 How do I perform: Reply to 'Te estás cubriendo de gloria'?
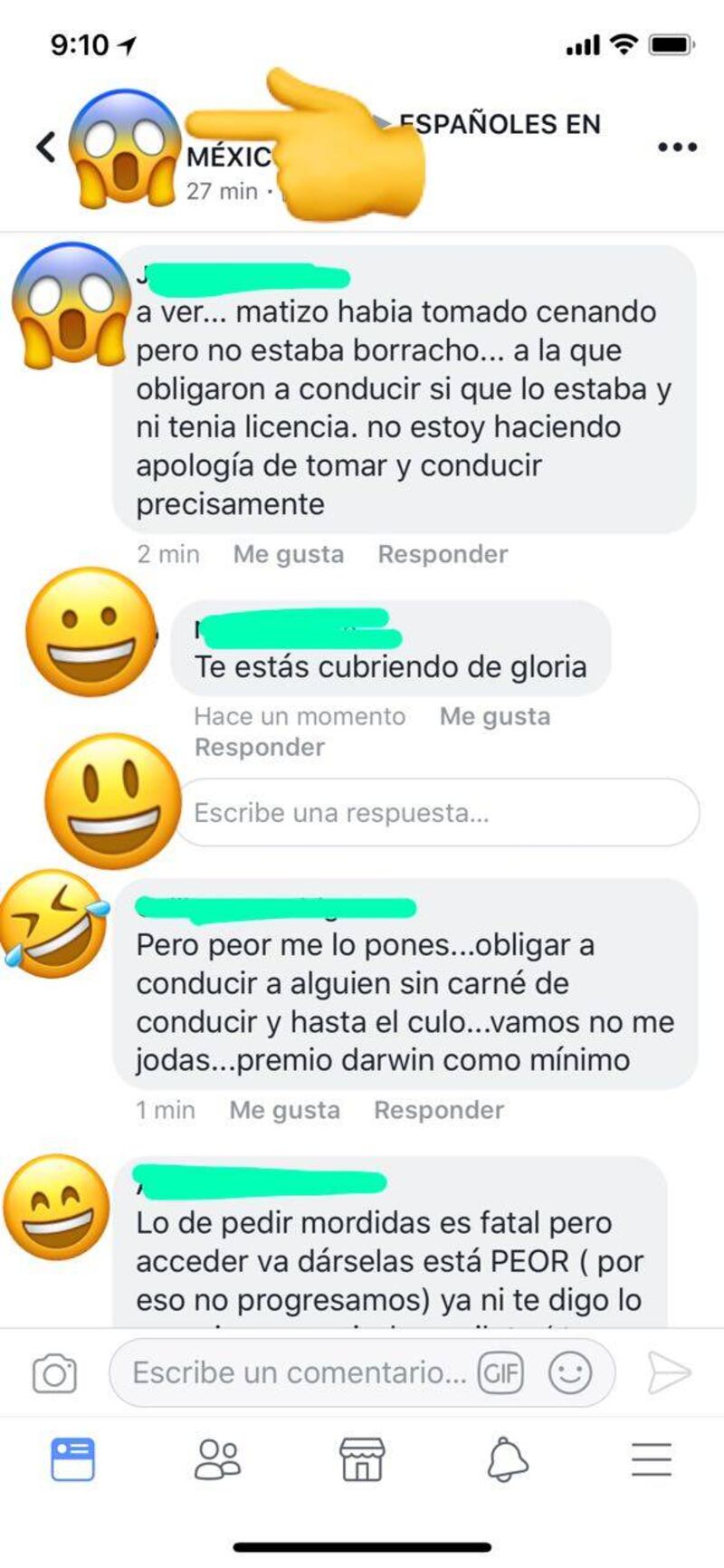point(259,747)
